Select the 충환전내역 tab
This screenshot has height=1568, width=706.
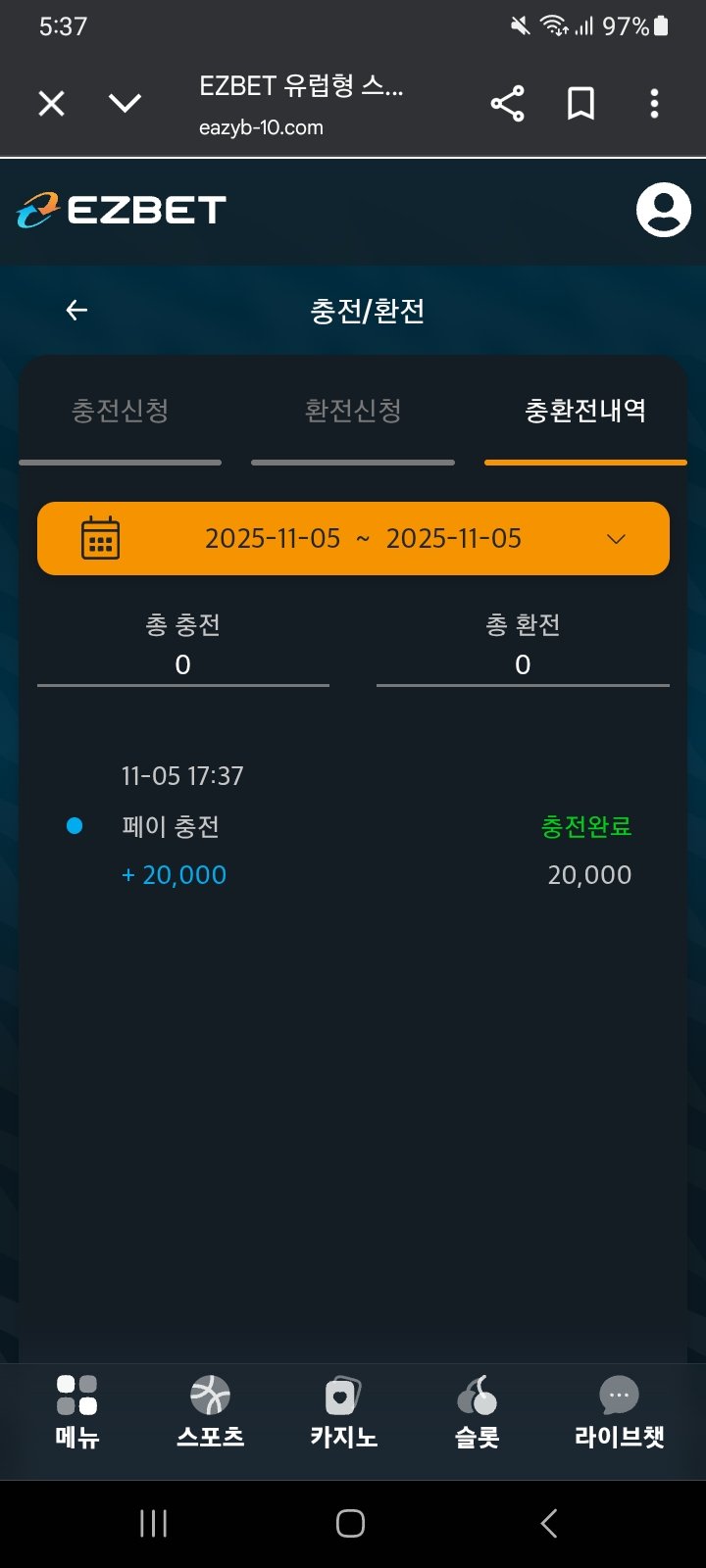(x=585, y=411)
